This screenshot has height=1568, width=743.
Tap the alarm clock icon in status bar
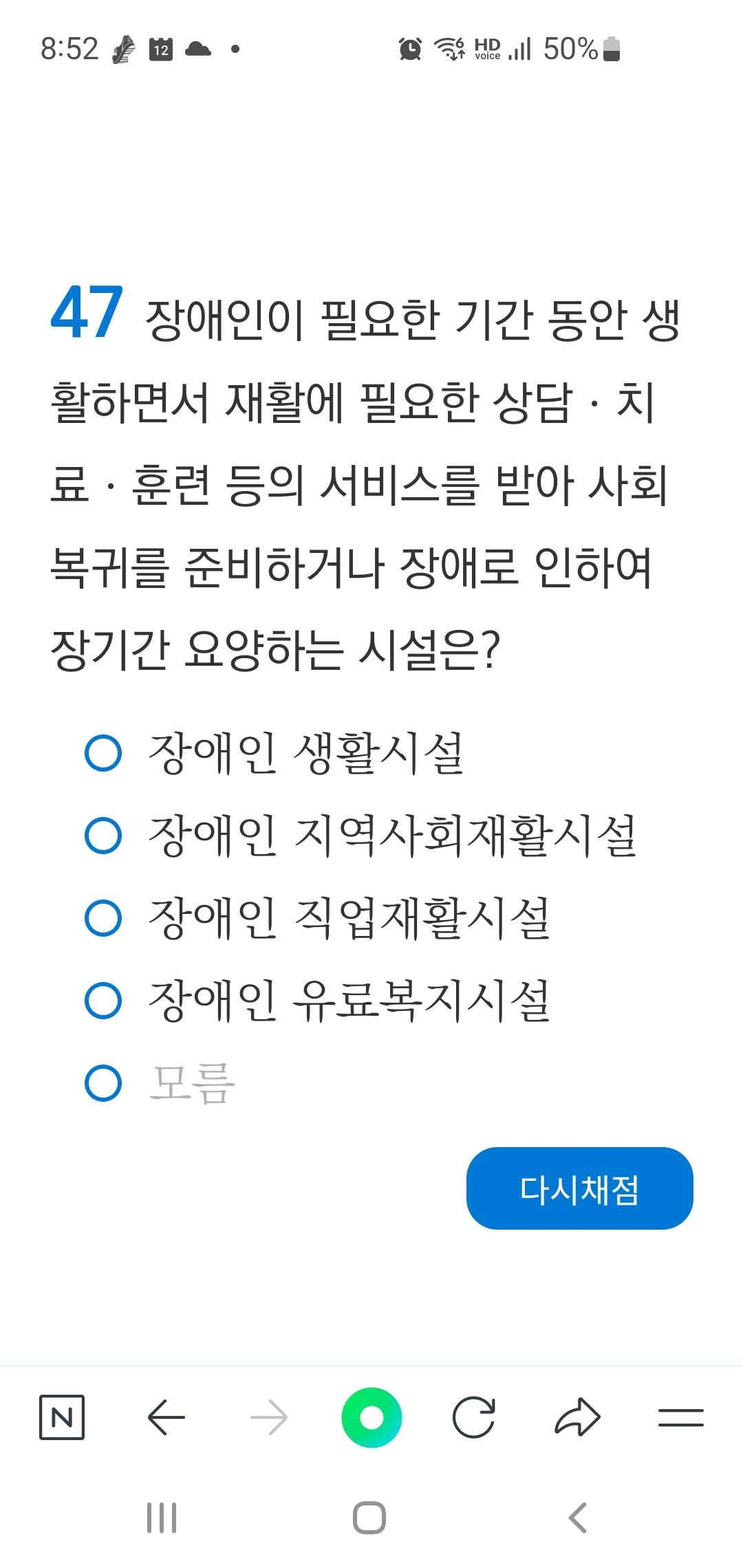coord(409,48)
